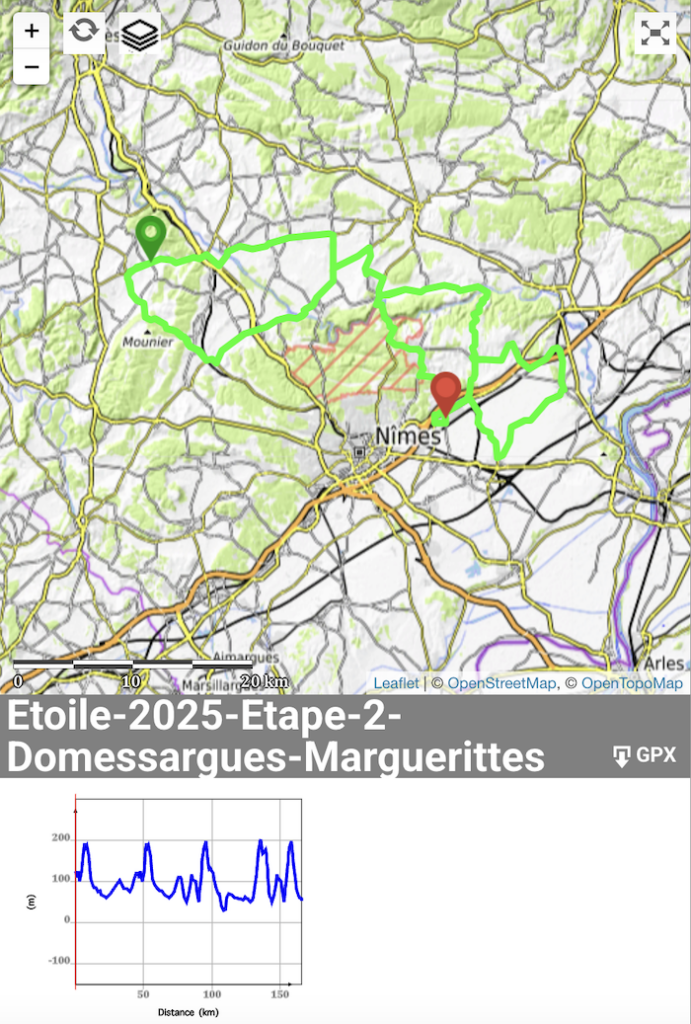Image resolution: width=691 pixels, height=1024 pixels.
Task: Open the Leaflet attribution link
Action: [x=396, y=683]
